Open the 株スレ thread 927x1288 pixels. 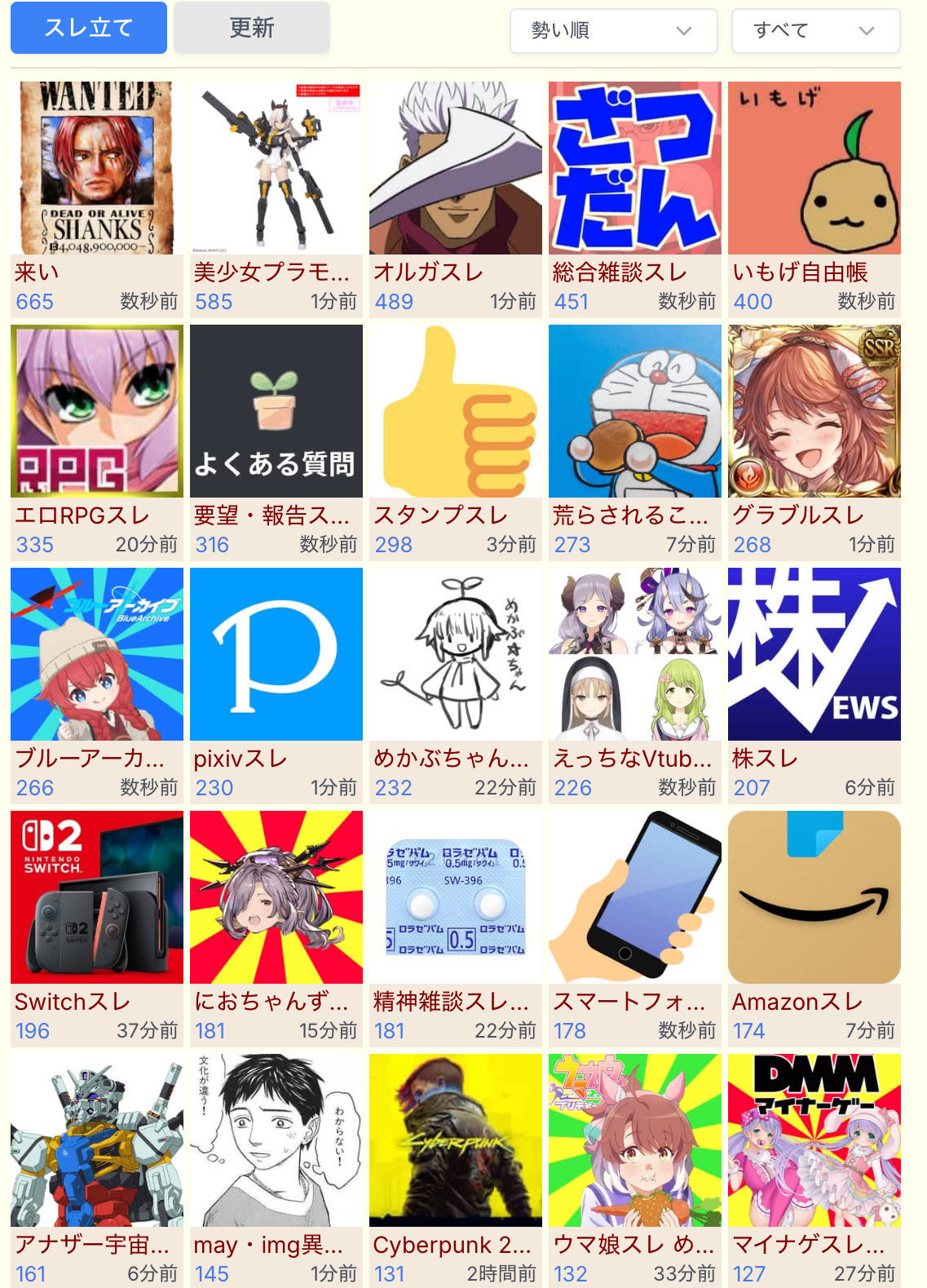coord(814,655)
